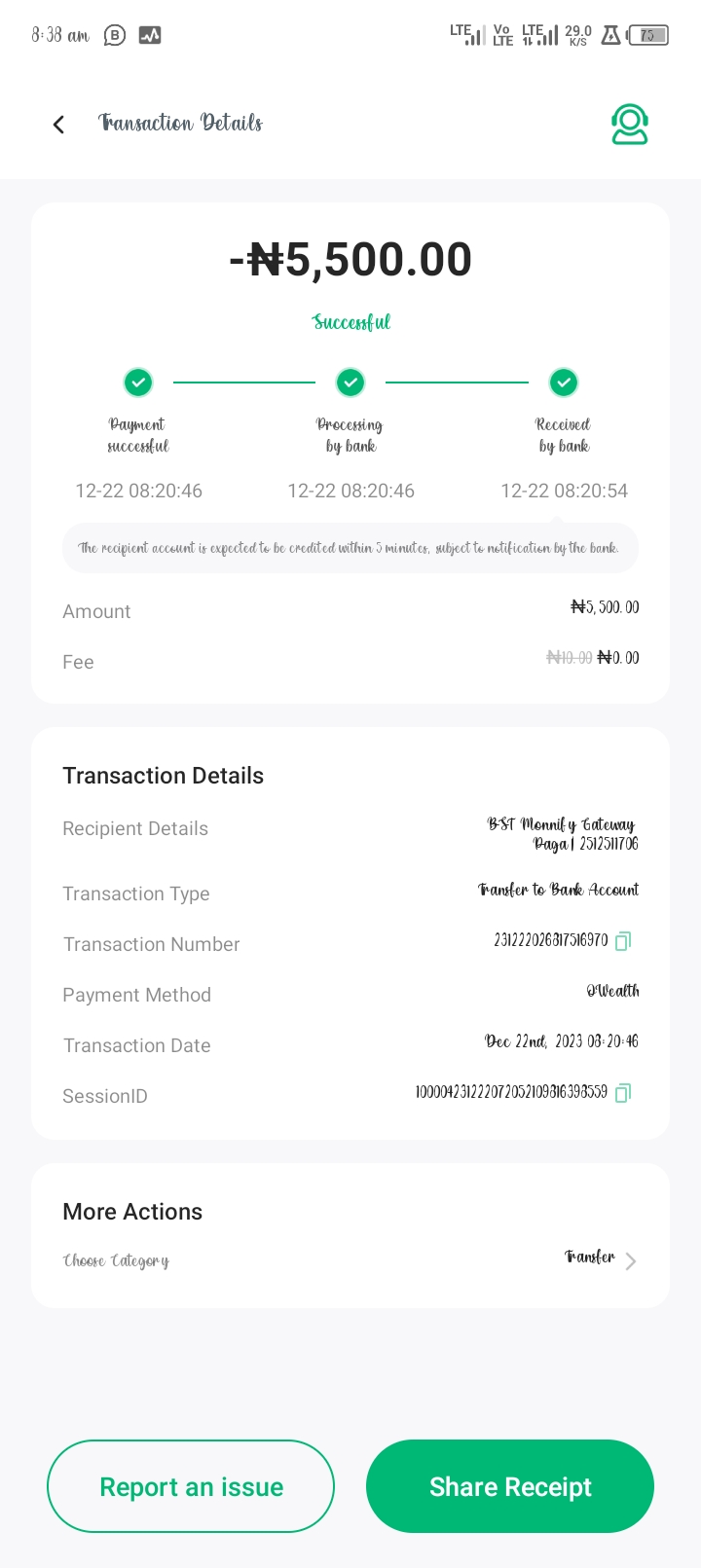
Task: Tap Report an issue button
Action: pos(191,1486)
